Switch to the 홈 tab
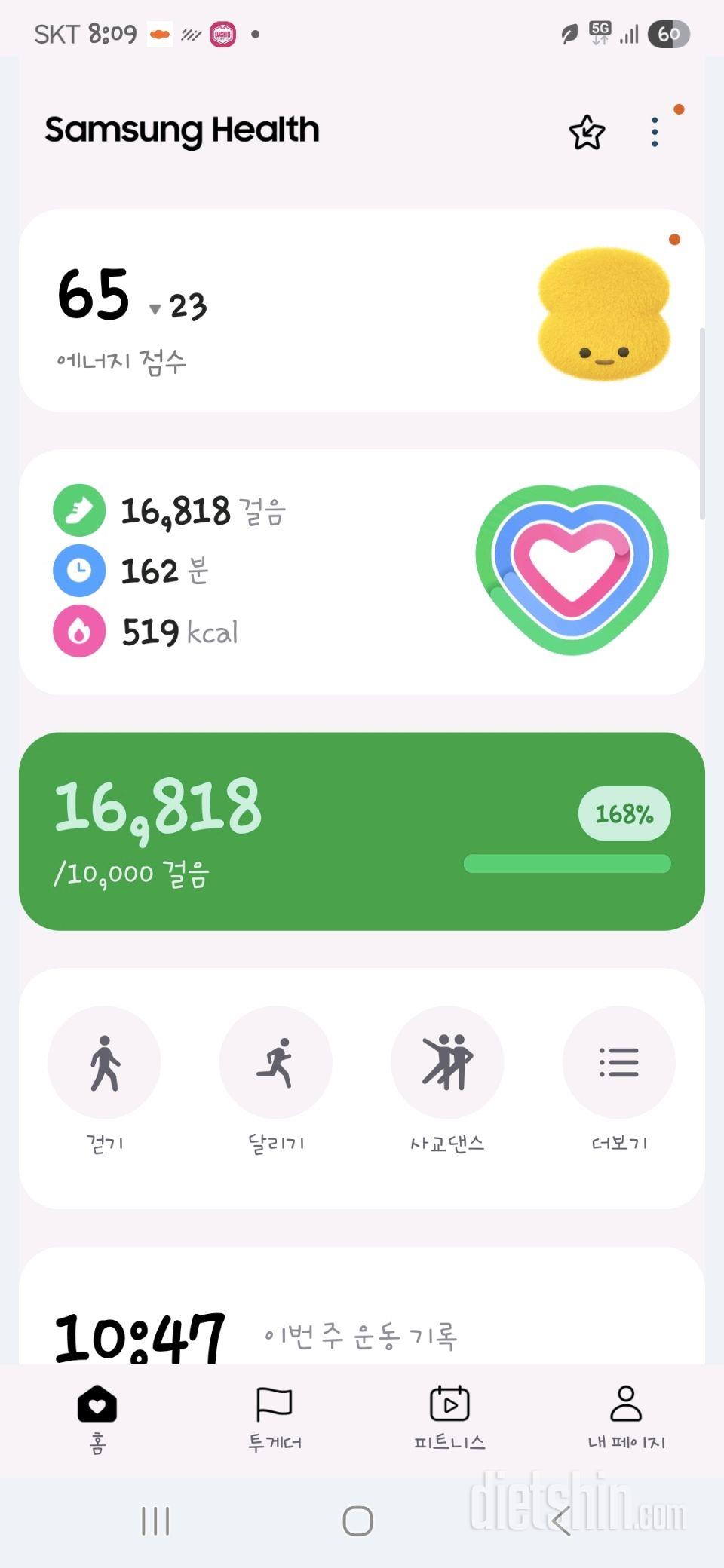The height and width of the screenshot is (1568, 724). (97, 1417)
